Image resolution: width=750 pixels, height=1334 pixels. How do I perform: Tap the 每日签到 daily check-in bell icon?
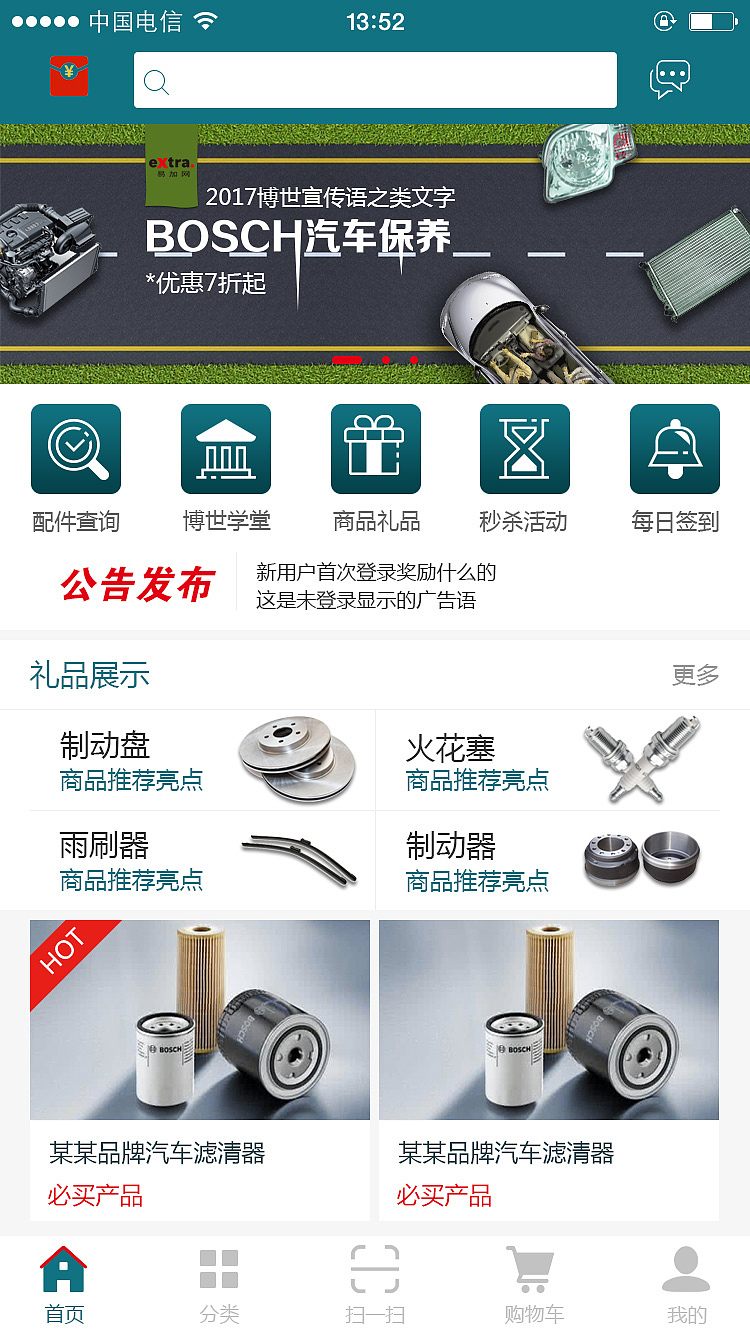(674, 448)
